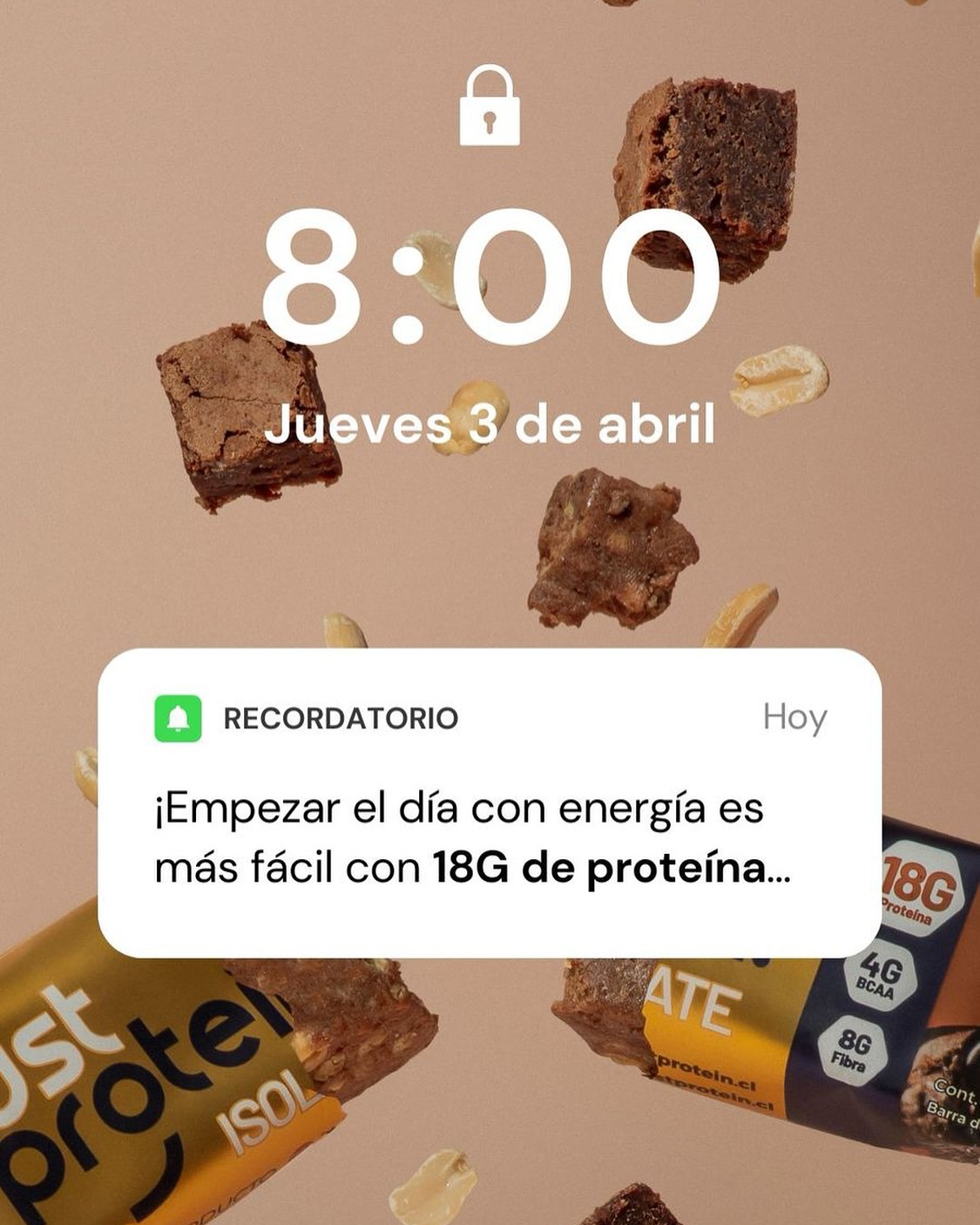The height and width of the screenshot is (1225, 980).
Task: Select the RECORDATORIO header label
Action: (x=338, y=718)
